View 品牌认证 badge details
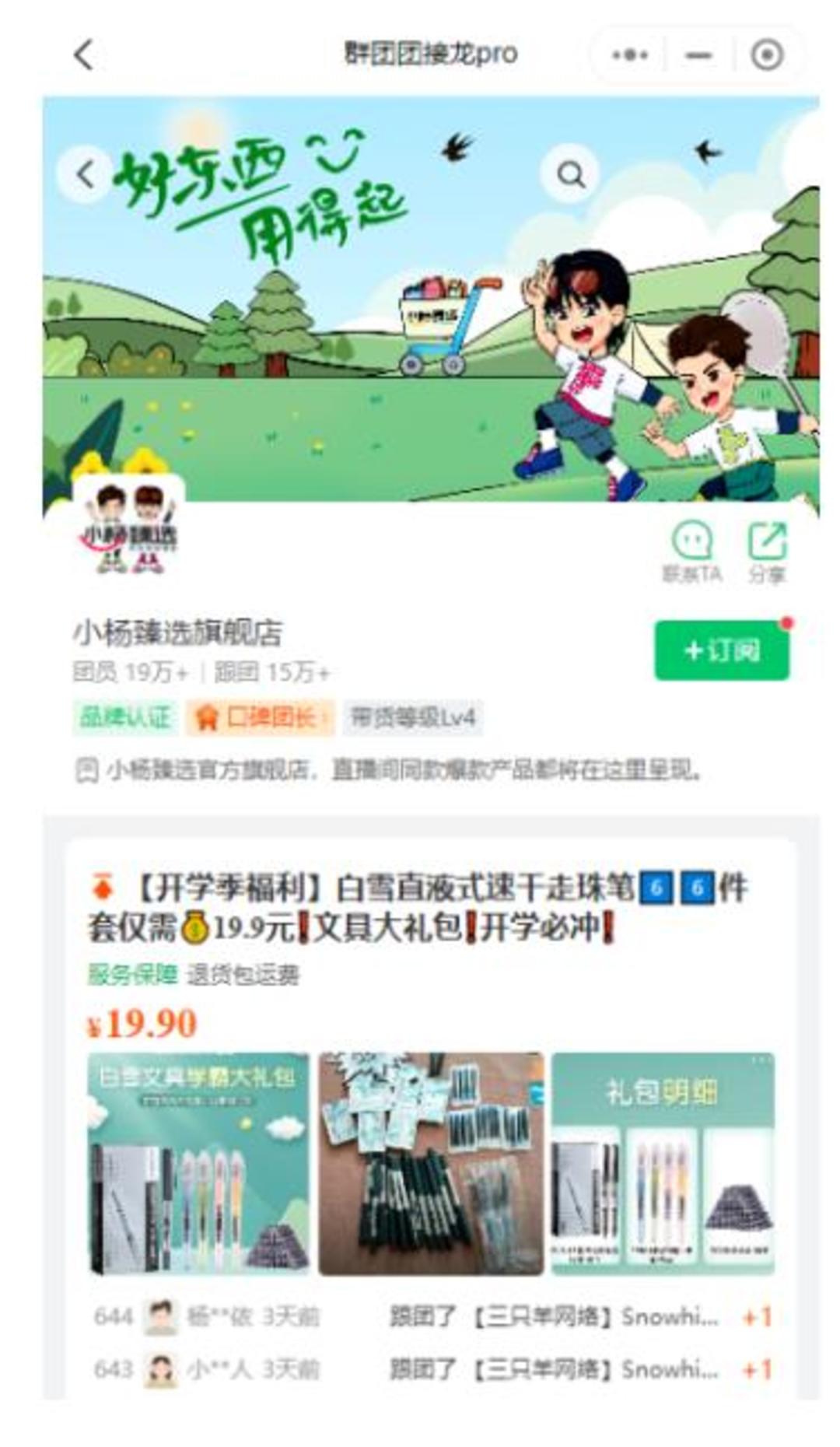The height and width of the screenshot is (1447, 840). click(125, 716)
